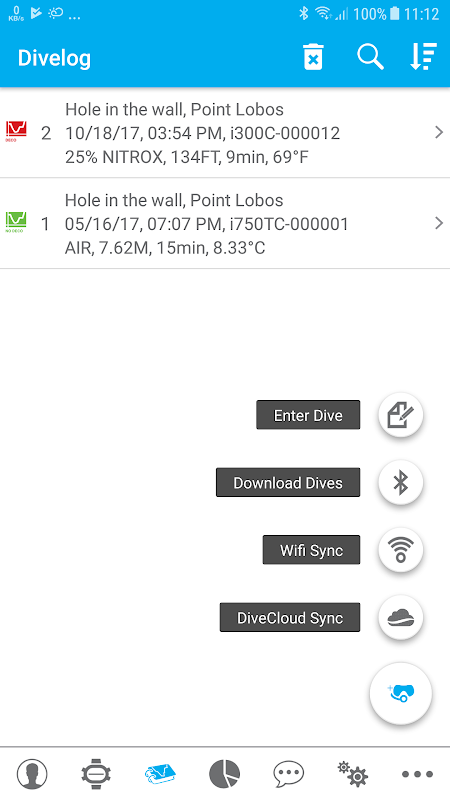Select the divelog tab
The width and height of the screenshot is (450, 800).
[160, 774]
